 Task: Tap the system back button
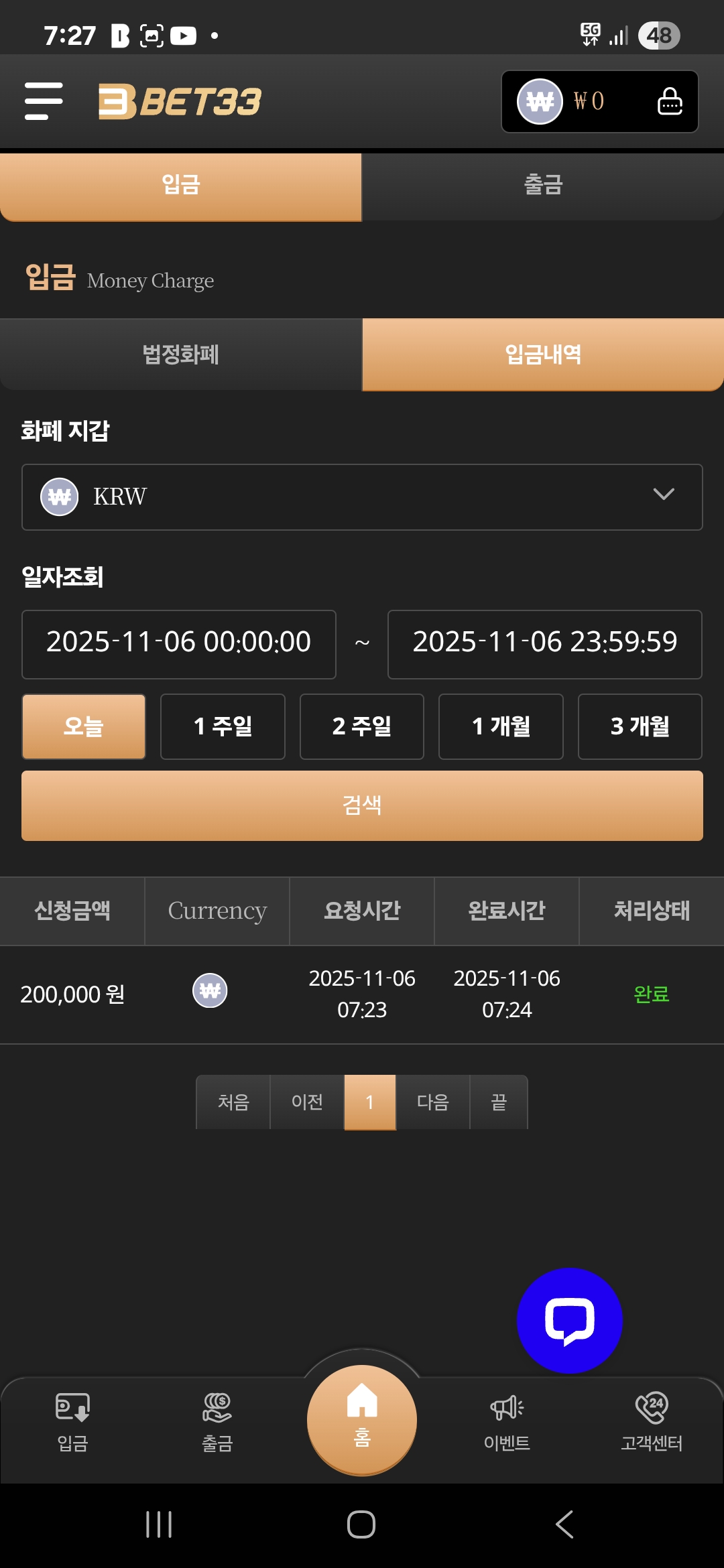tap(564, 1524)
